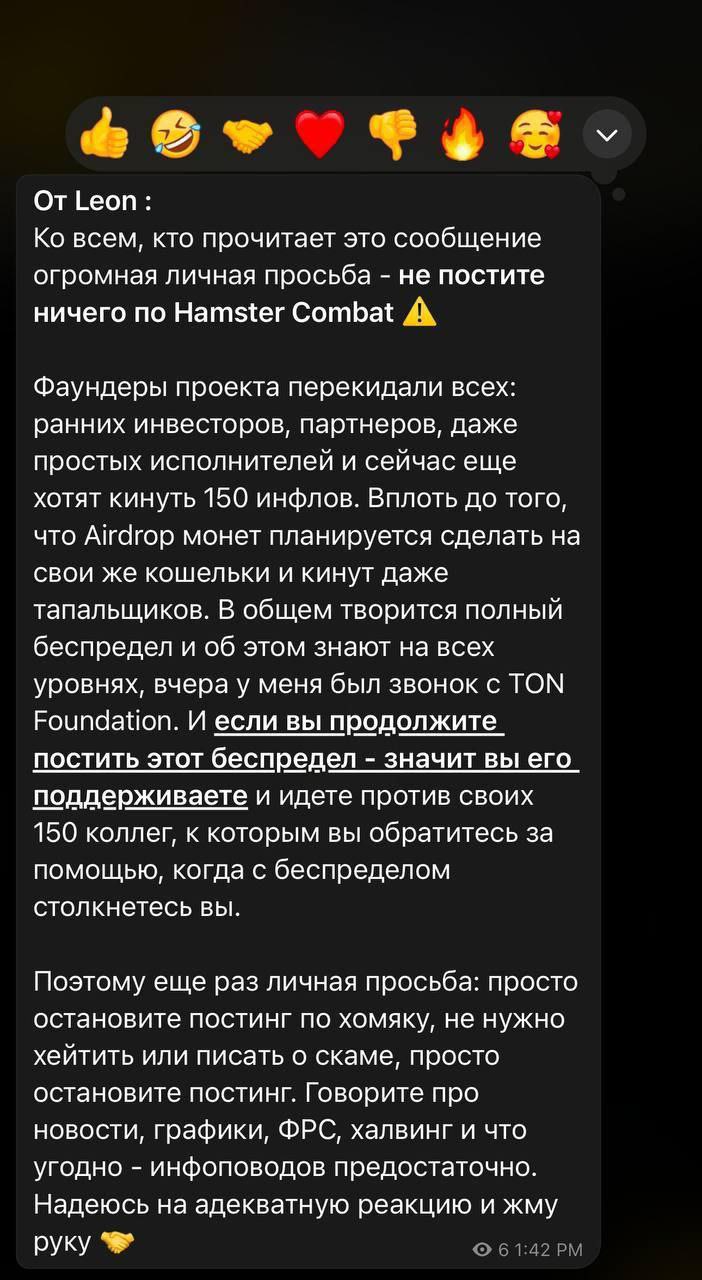This screenshot has height=1280, width=702.
Task: React with the handshake emoji
Action: (x=248, y=134)
